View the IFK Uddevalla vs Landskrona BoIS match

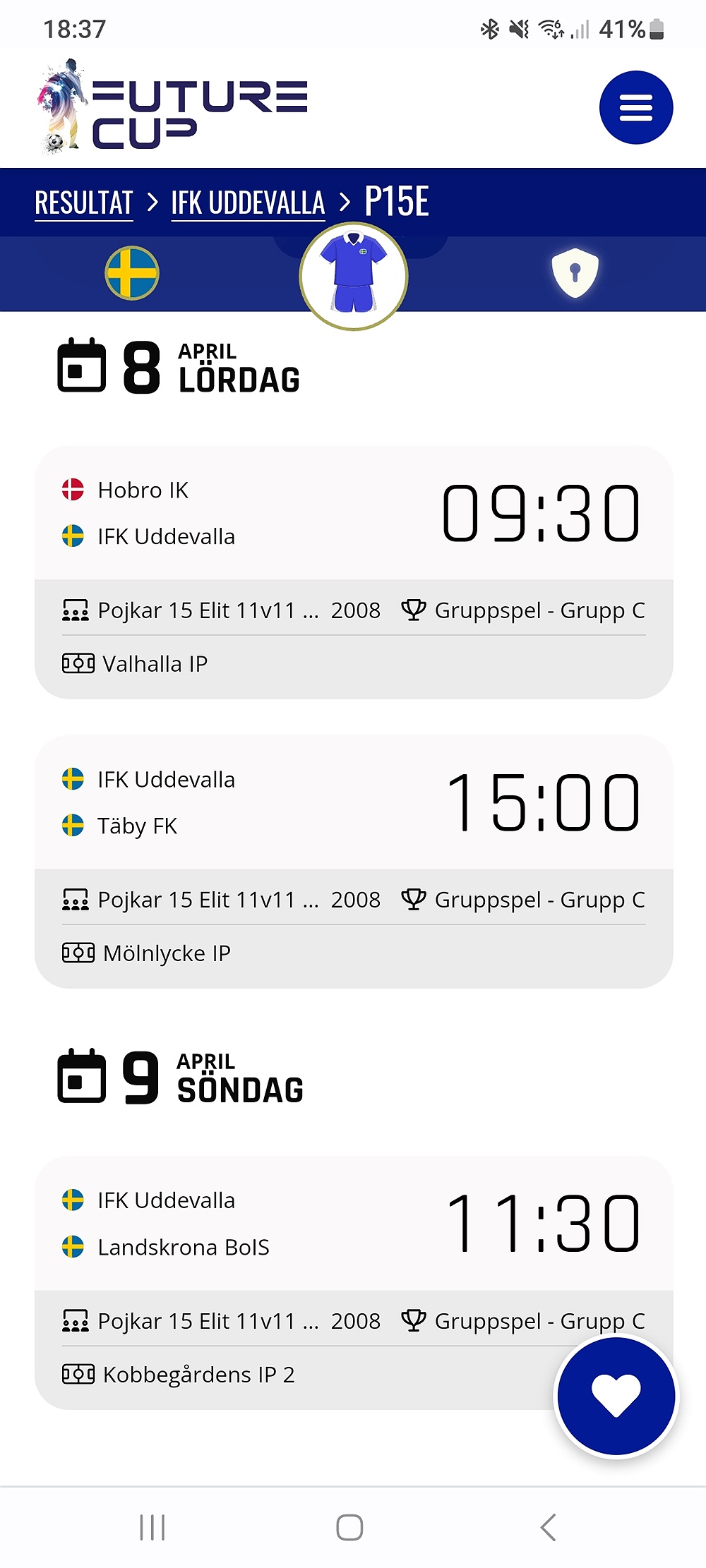354,1283
